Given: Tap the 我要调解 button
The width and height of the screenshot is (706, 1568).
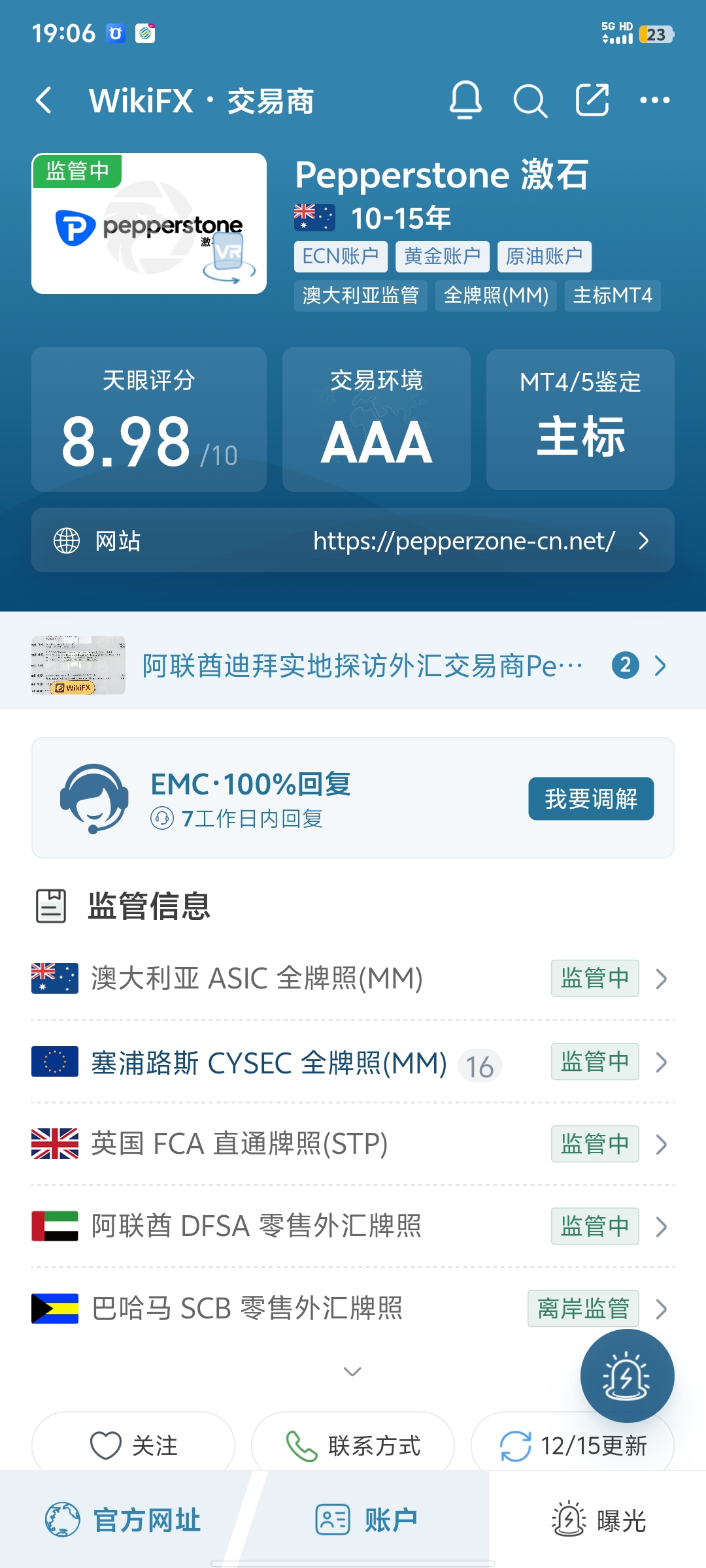Looking at the screenshot, I should pos(591,798).
